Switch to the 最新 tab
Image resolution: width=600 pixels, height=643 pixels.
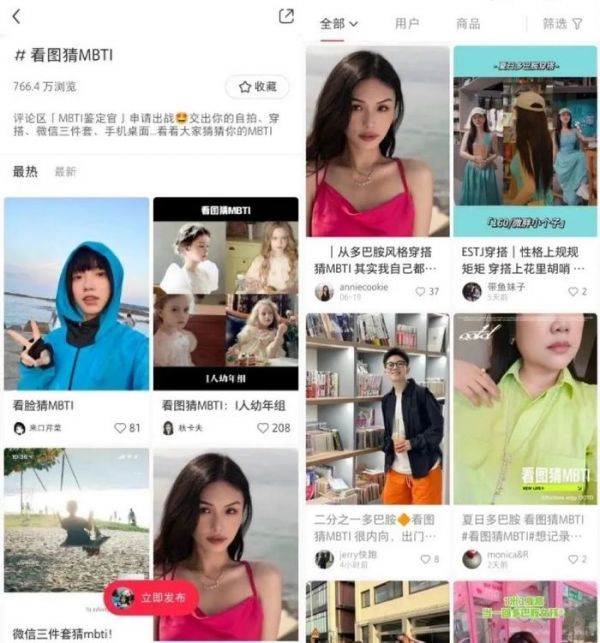(x=65, y=172)
